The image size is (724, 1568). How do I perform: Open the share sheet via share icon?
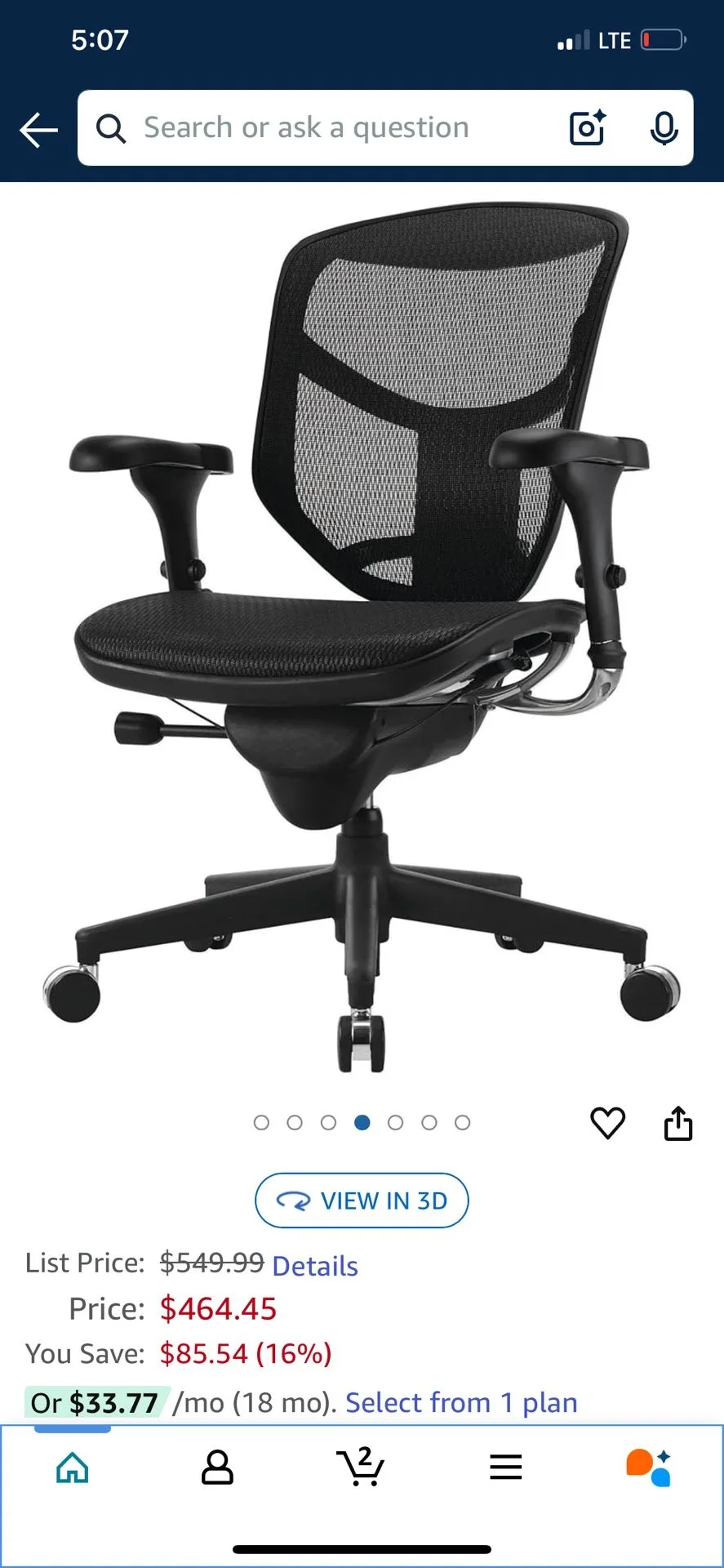coord(678,1123)
